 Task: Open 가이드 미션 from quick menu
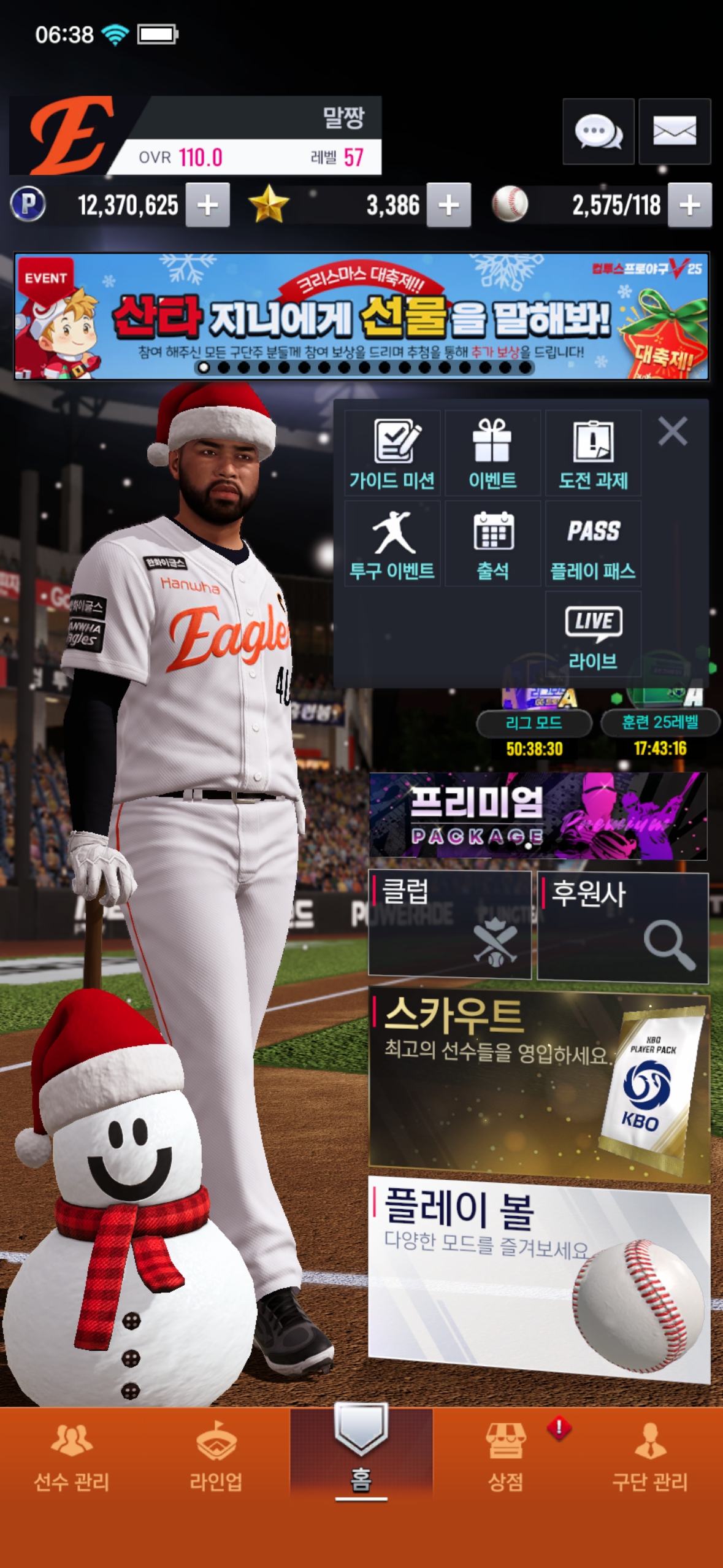pos(392,454)
